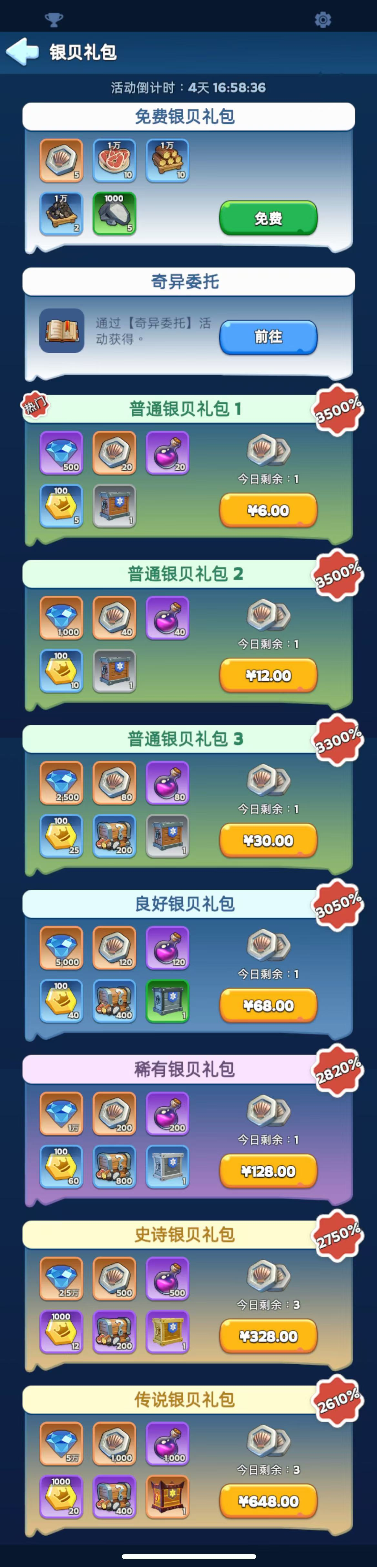Tap 前往 to go to 奇异委托

(x=268, y=337)
